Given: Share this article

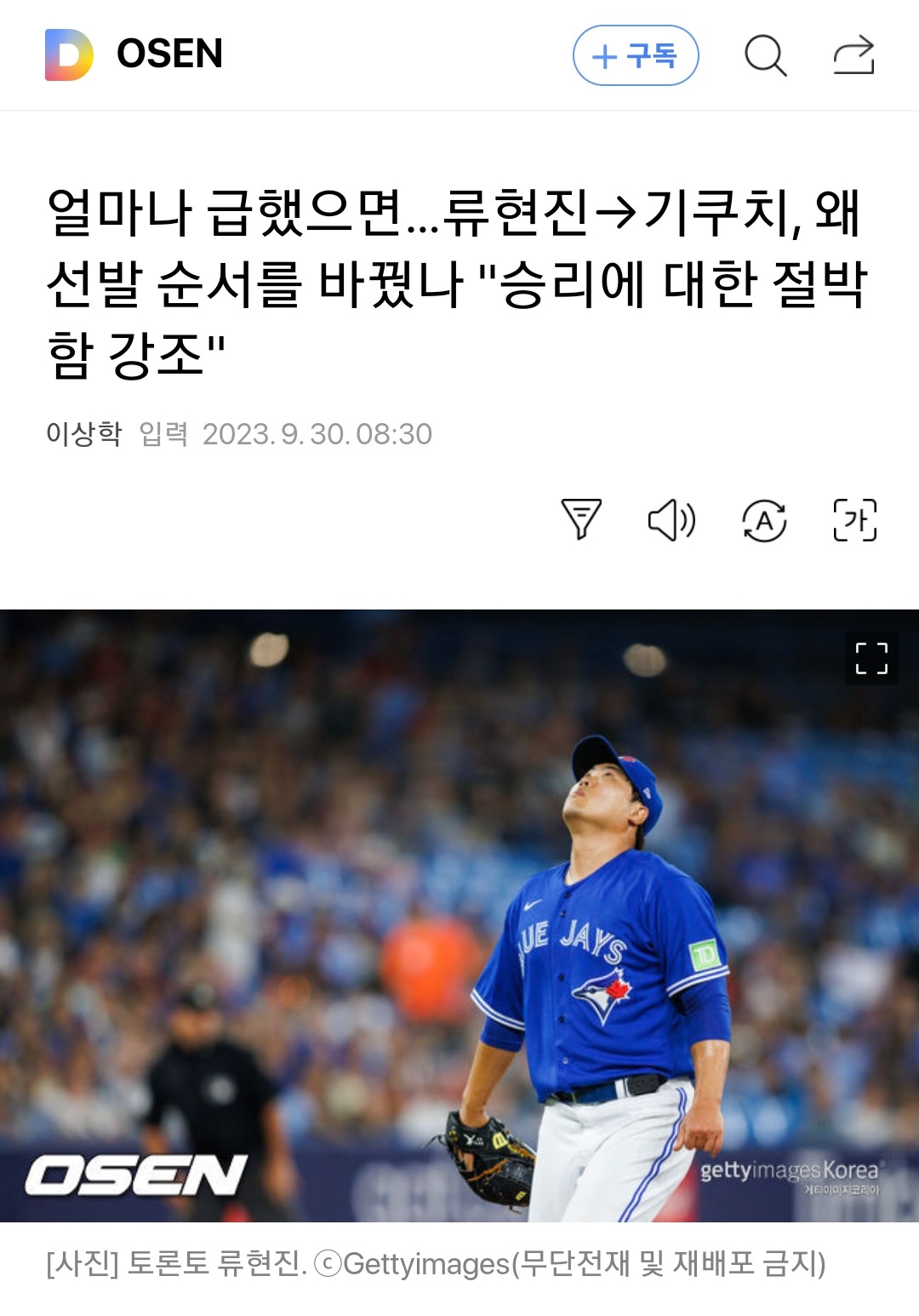Looking at the screenshot, I should click(x=853, y=56).
